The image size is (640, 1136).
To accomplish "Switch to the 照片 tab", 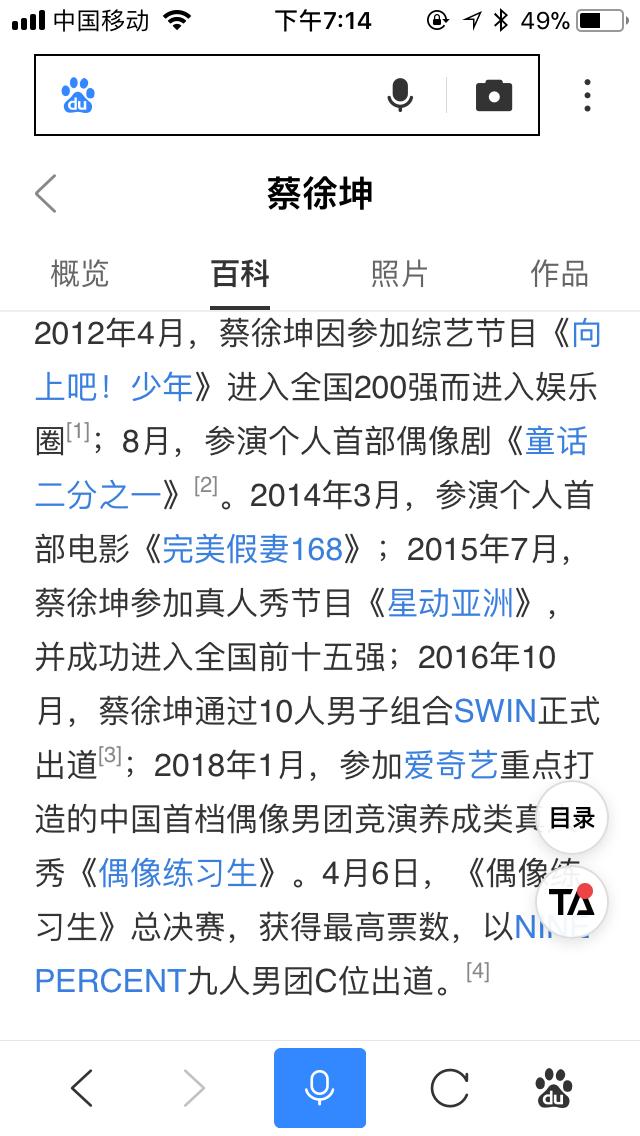I will [399, 274].
